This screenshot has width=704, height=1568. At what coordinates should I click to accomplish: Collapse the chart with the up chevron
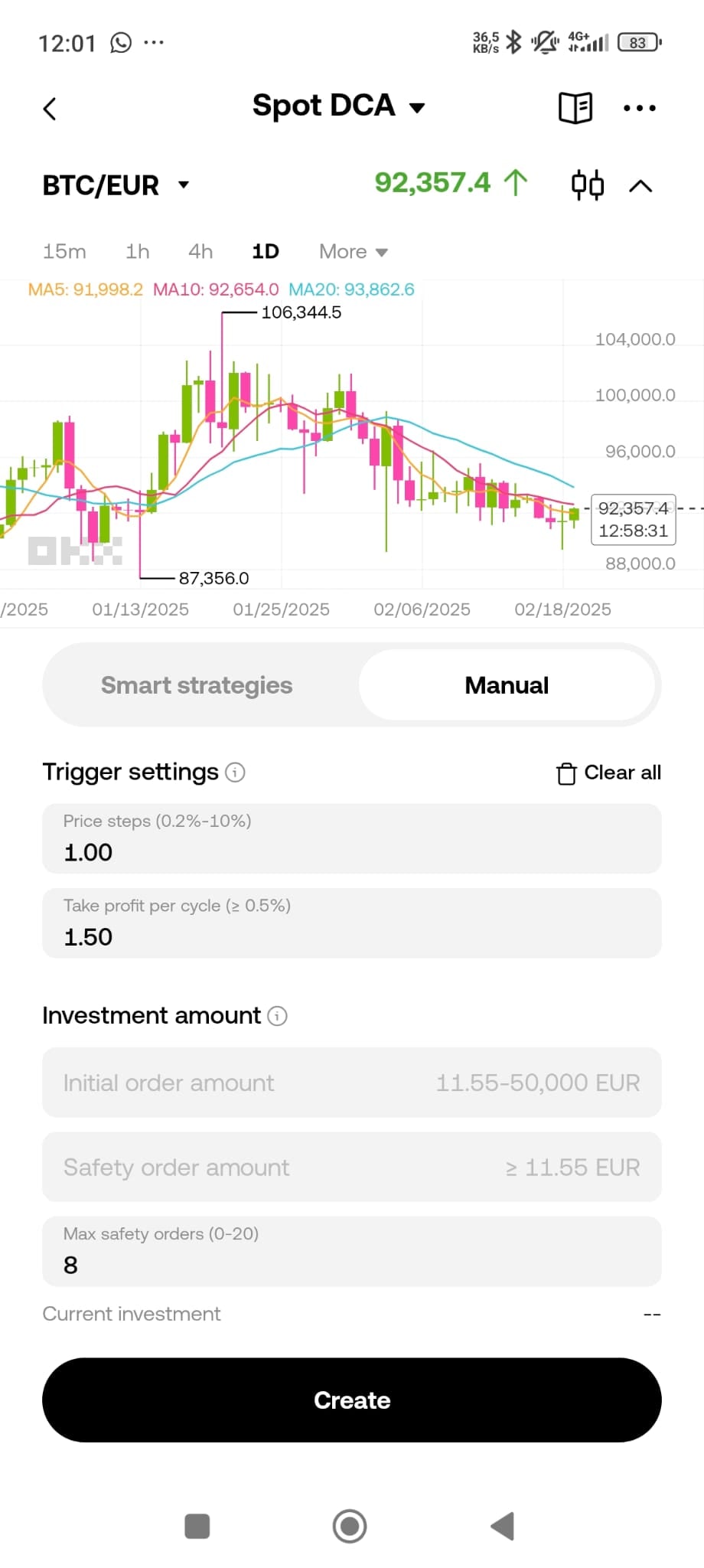[x=640, y=185]
